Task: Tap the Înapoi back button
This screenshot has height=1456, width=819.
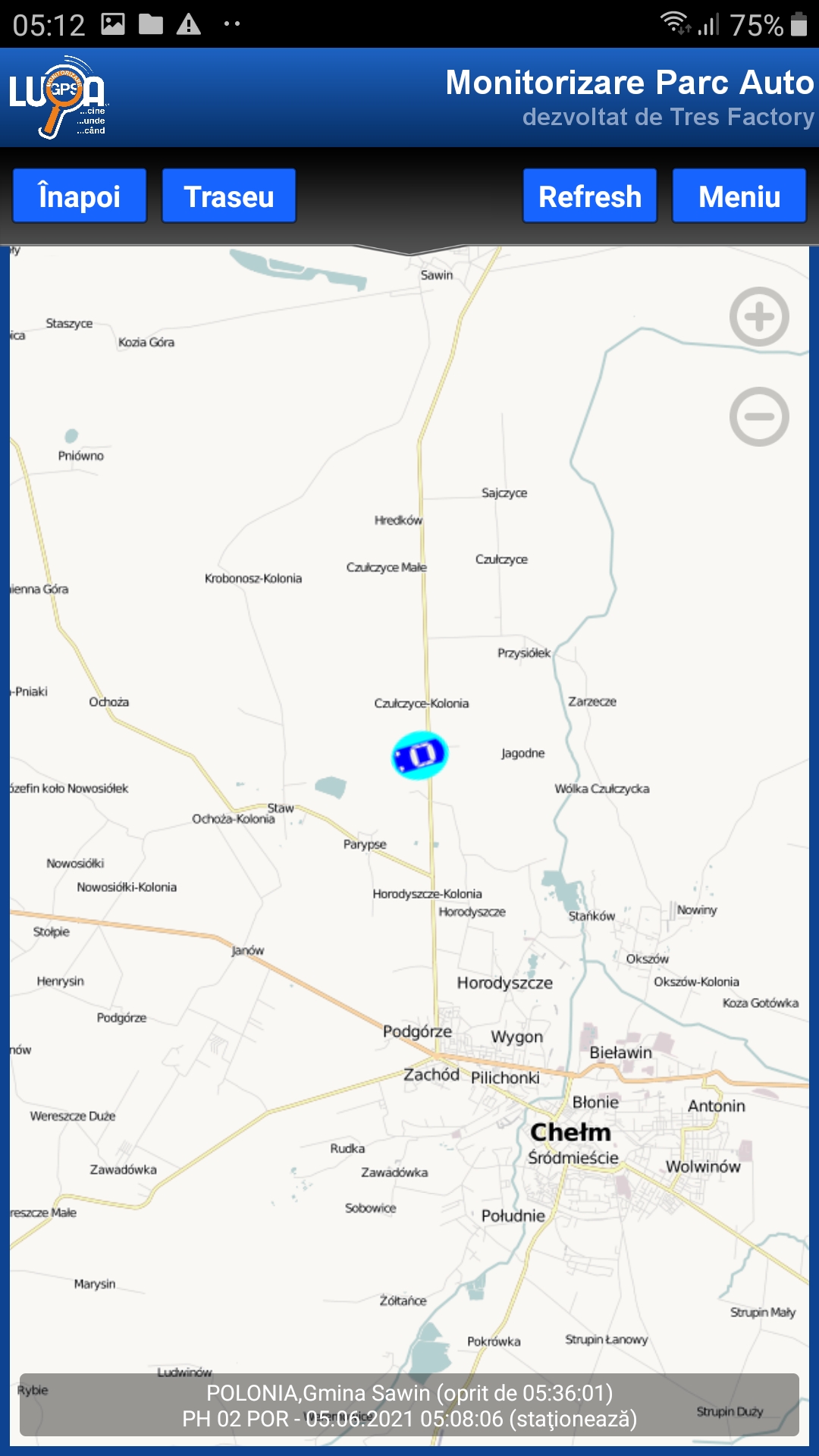Action: coord(80,196)
